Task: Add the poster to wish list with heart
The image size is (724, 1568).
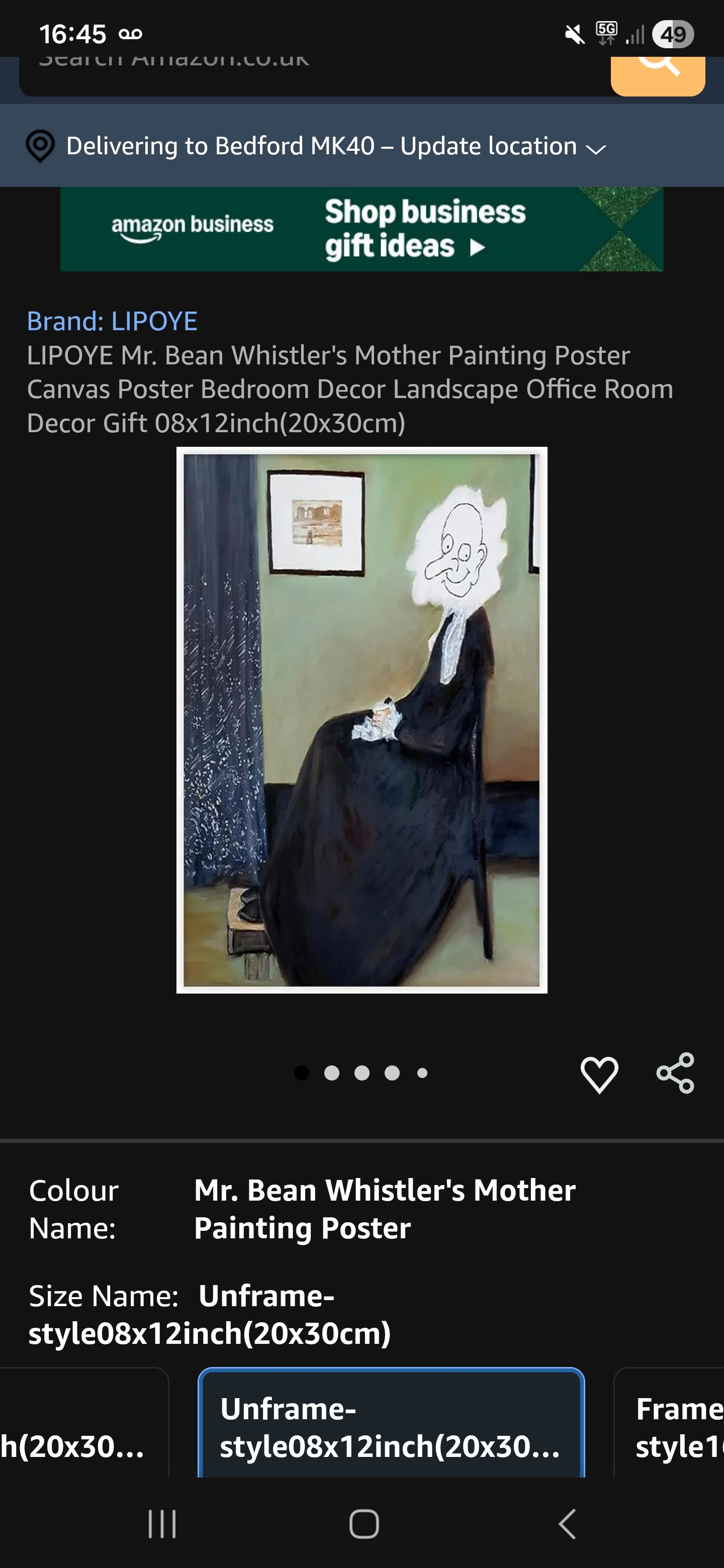Action: pyautogui.click(x=599, y=1074)
